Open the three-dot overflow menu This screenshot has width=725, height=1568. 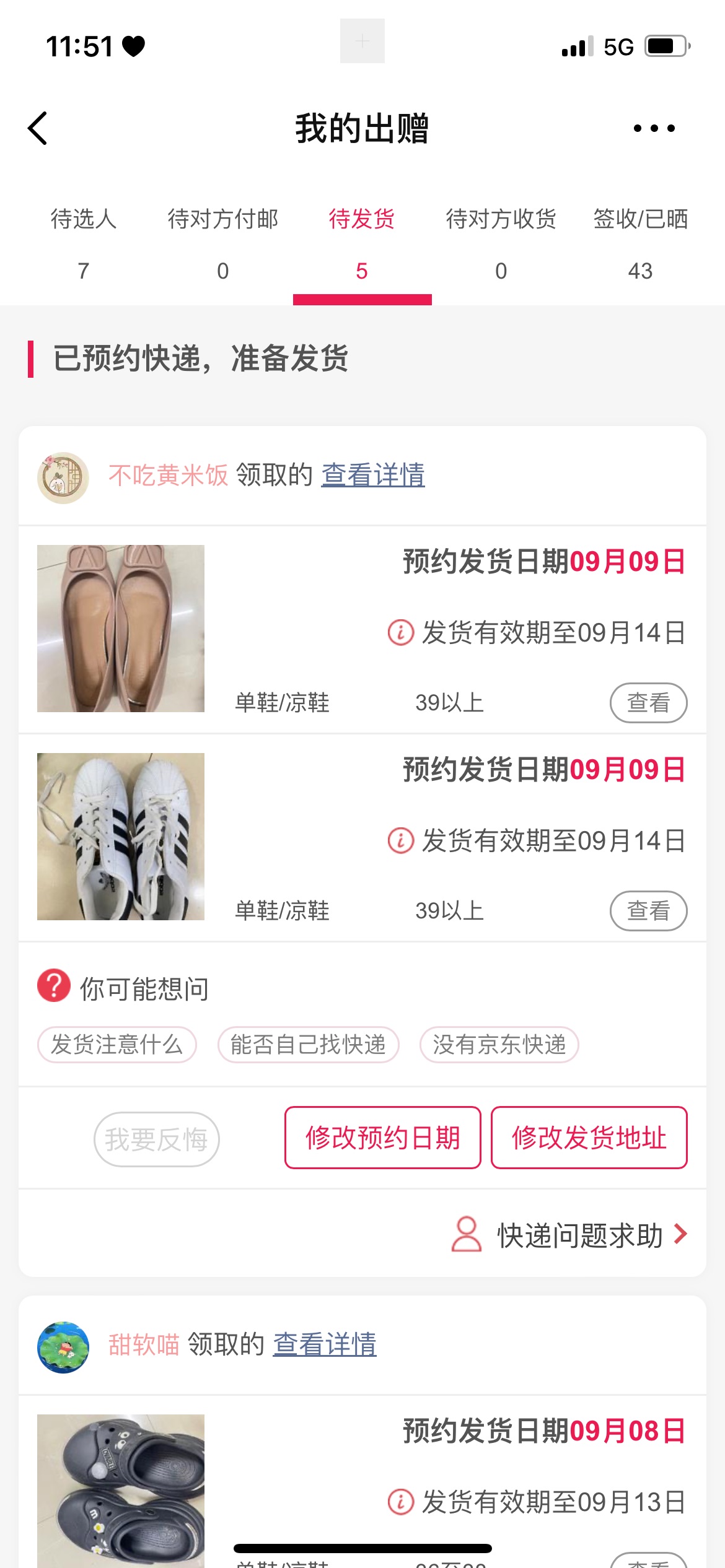coord(654,128)
